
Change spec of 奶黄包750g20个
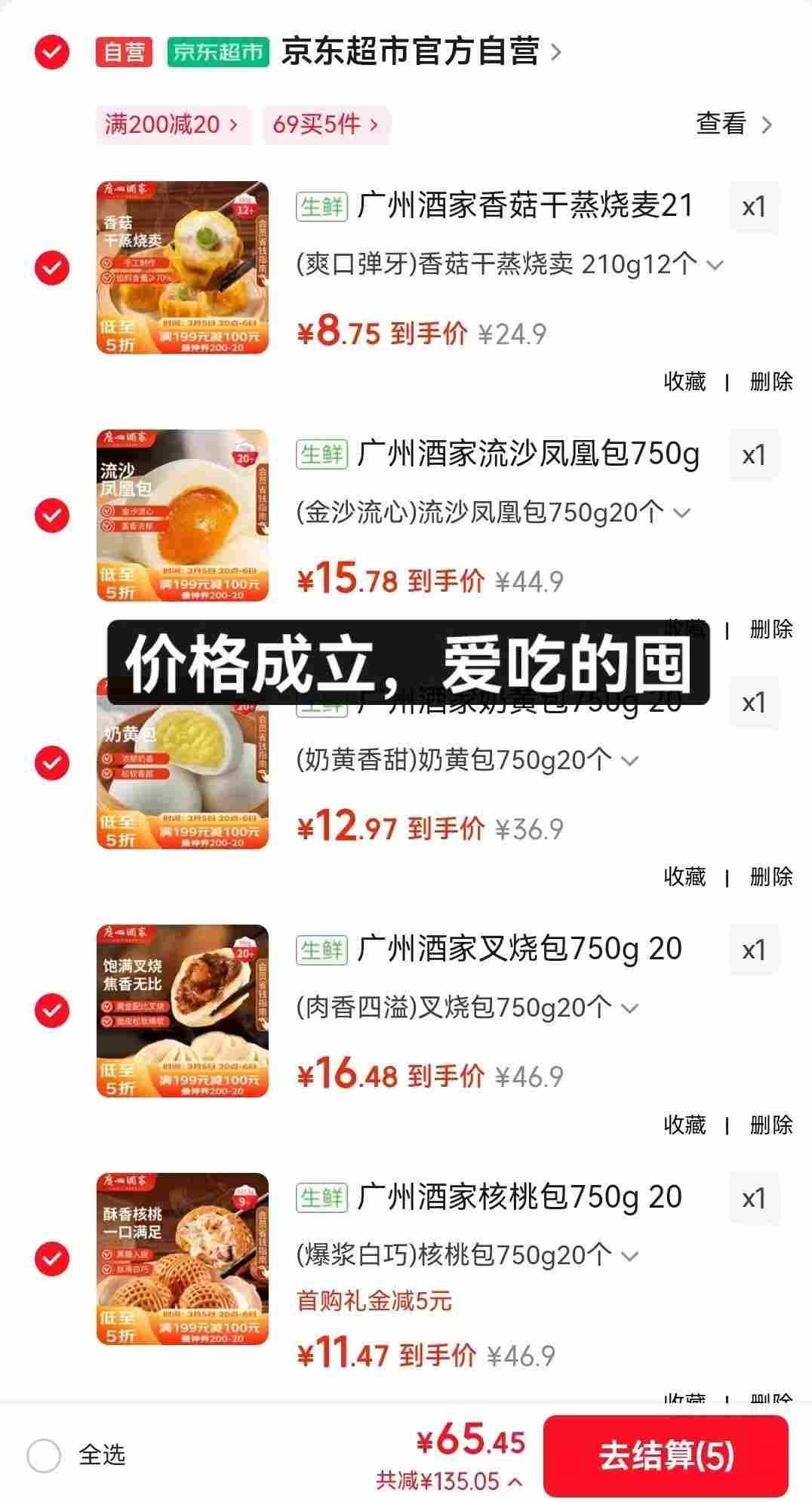pyautogui.click(x=468, y=760)
